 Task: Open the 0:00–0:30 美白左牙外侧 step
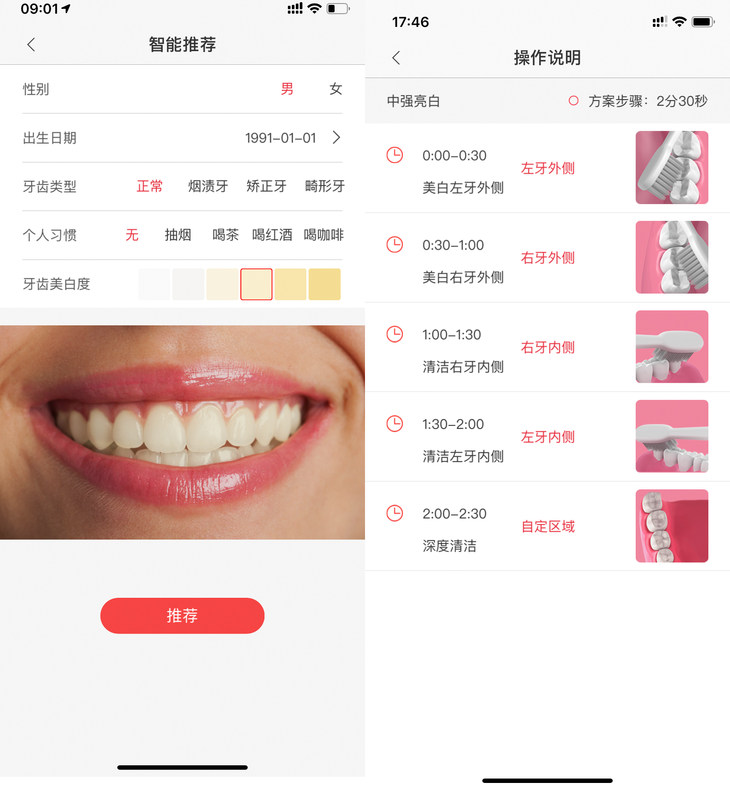546,168
